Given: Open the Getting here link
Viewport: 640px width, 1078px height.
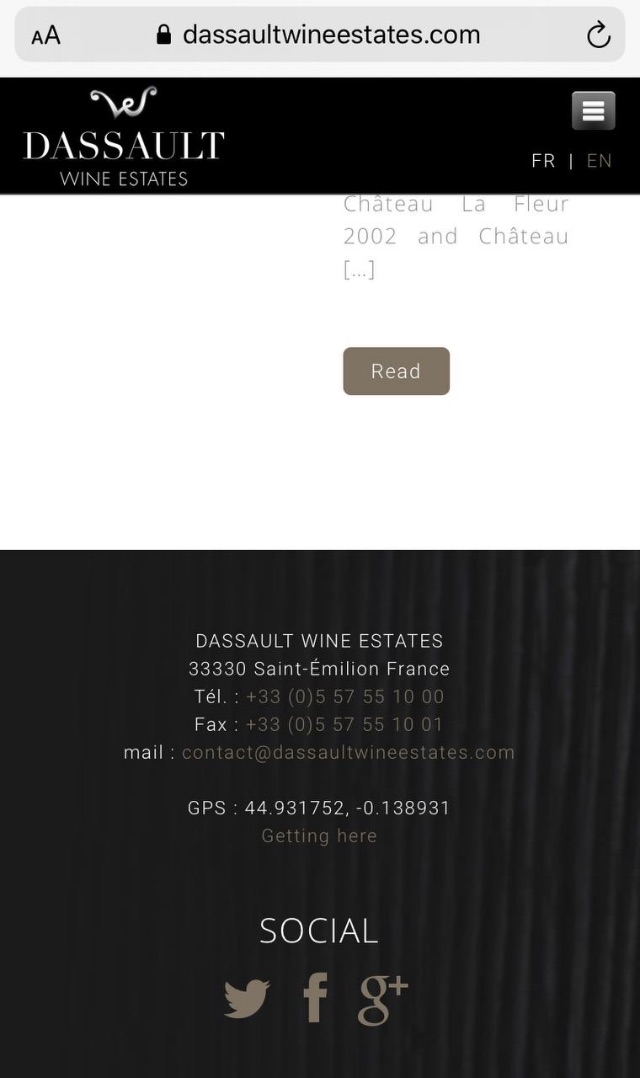Looking at the screenshot, I should coord(319,836).
